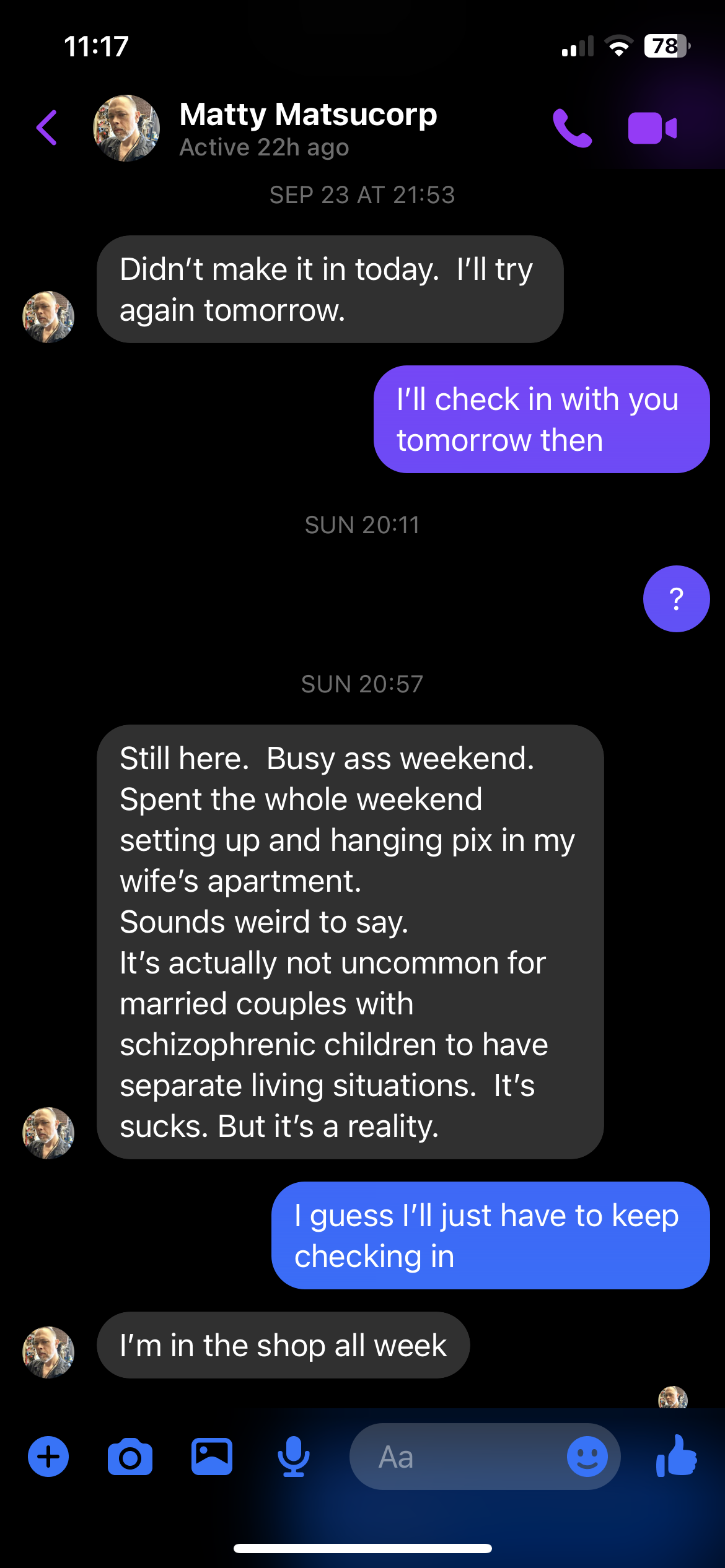Start a video call with Matty

pos(652,128)
